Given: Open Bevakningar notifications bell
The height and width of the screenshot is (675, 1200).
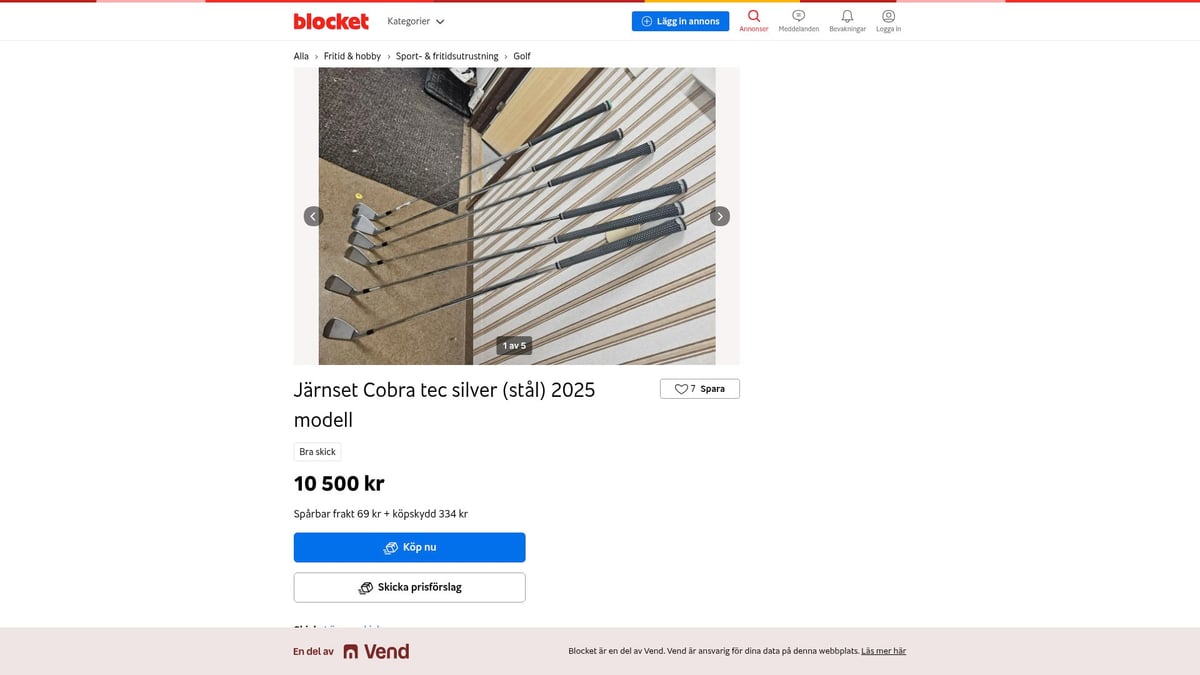Looking at the screenshot, I should pyautogui.click(x=847, y=20).
